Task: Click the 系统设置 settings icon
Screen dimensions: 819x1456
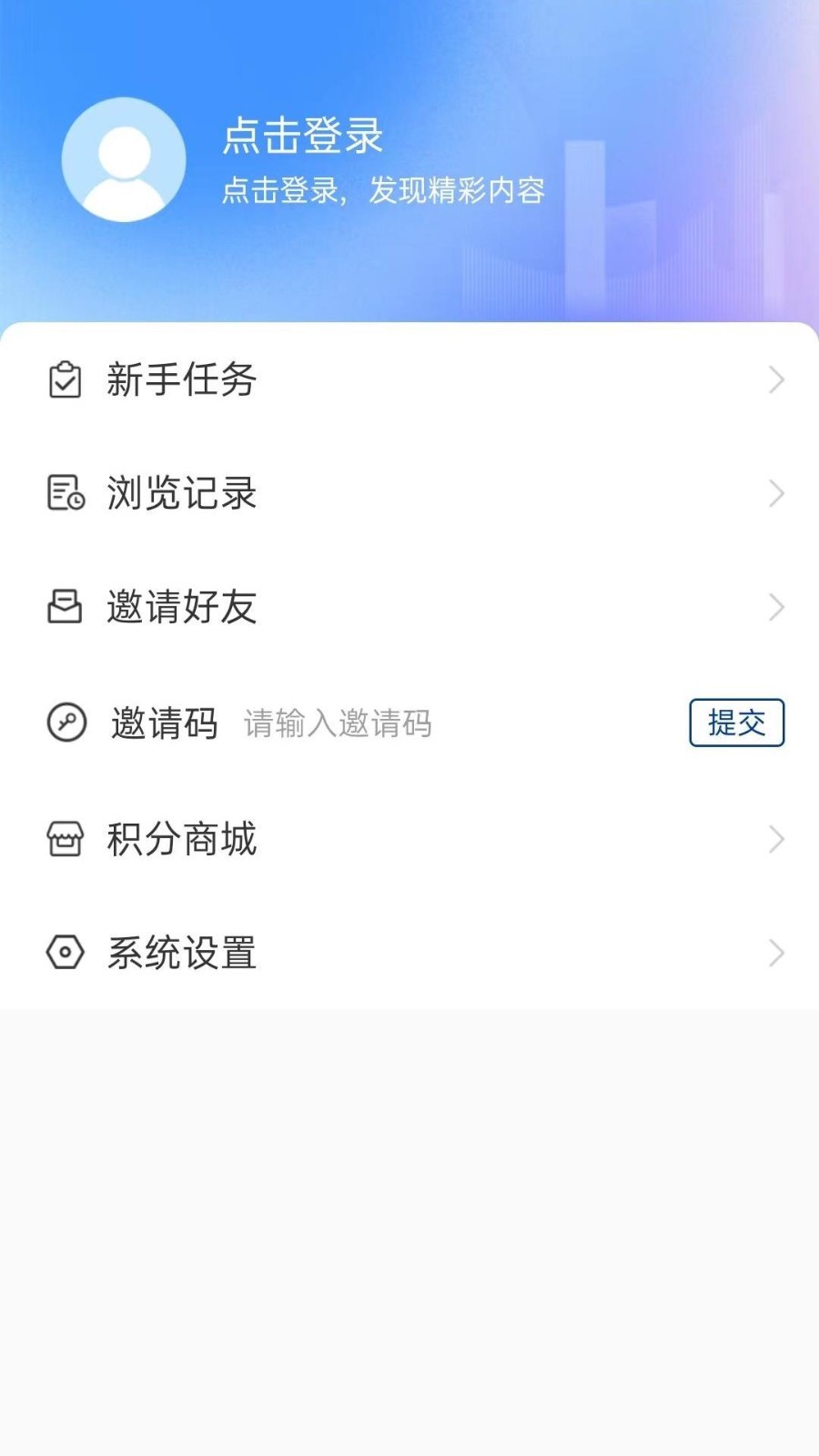Action: (x=63, y=953)
